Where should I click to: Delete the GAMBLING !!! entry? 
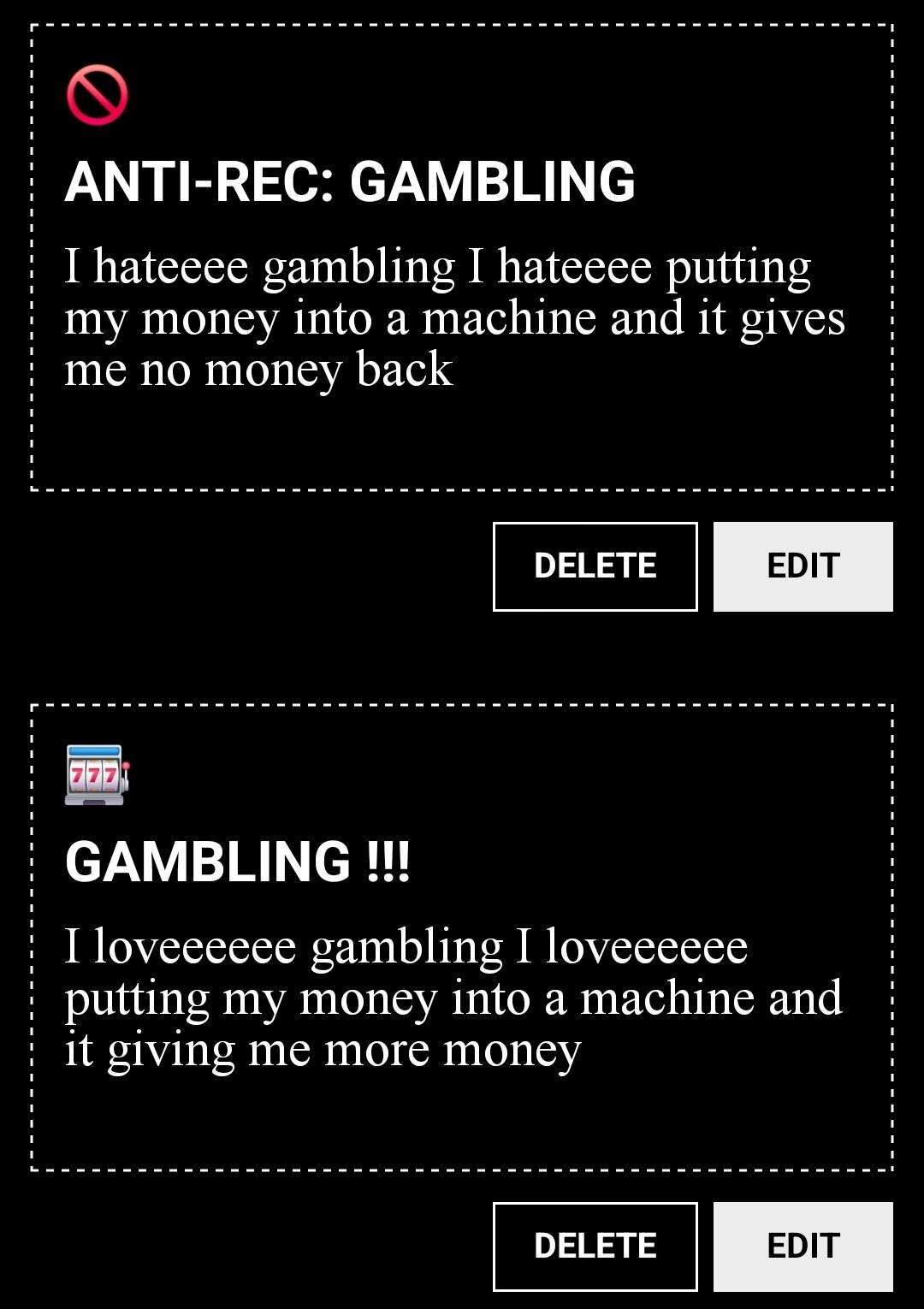tap(595, 1247)
